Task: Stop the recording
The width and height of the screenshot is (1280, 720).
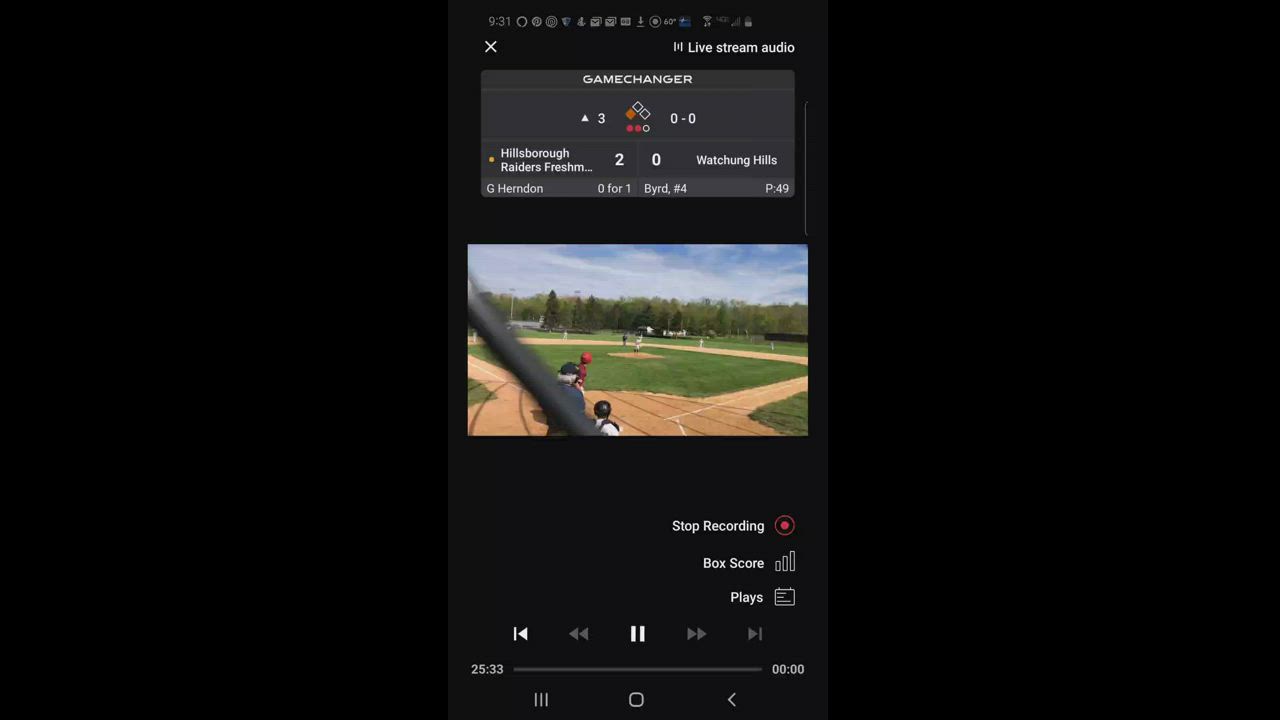Action: pyautogui.click(x=784, y=525)
